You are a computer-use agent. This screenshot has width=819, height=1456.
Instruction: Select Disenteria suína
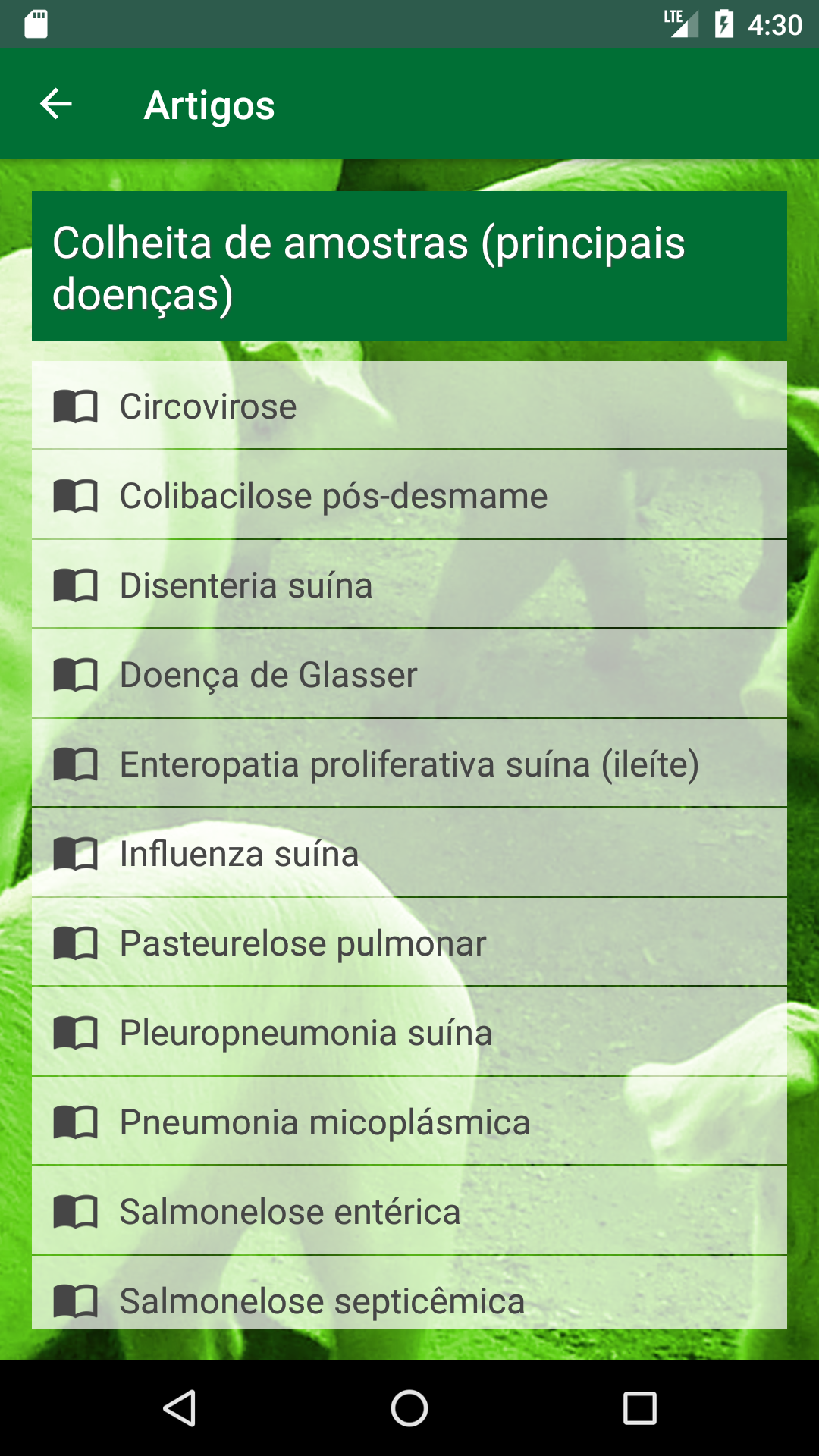point(409,585)
